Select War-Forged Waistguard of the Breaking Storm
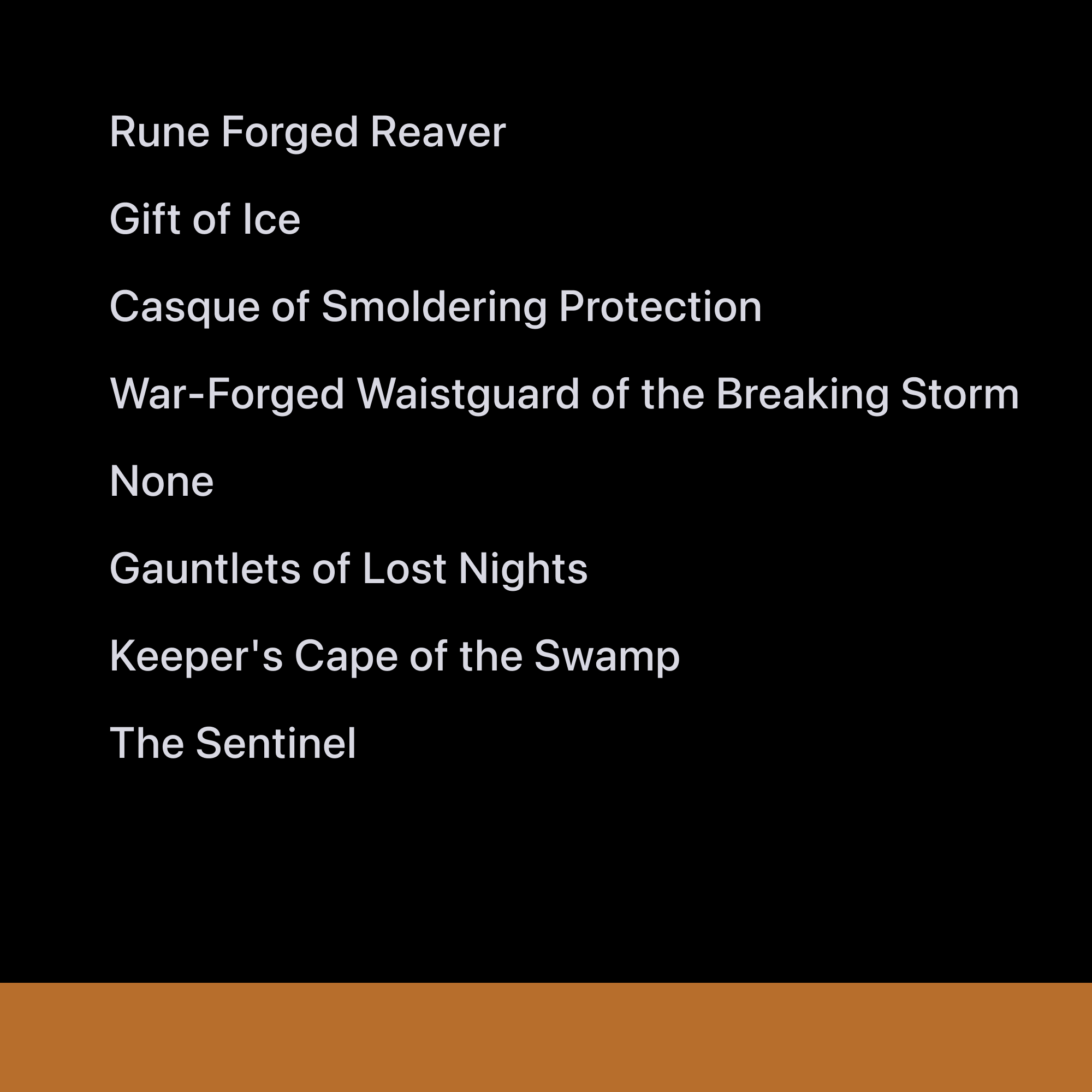1092x1092 pixels. click(564, 394)
